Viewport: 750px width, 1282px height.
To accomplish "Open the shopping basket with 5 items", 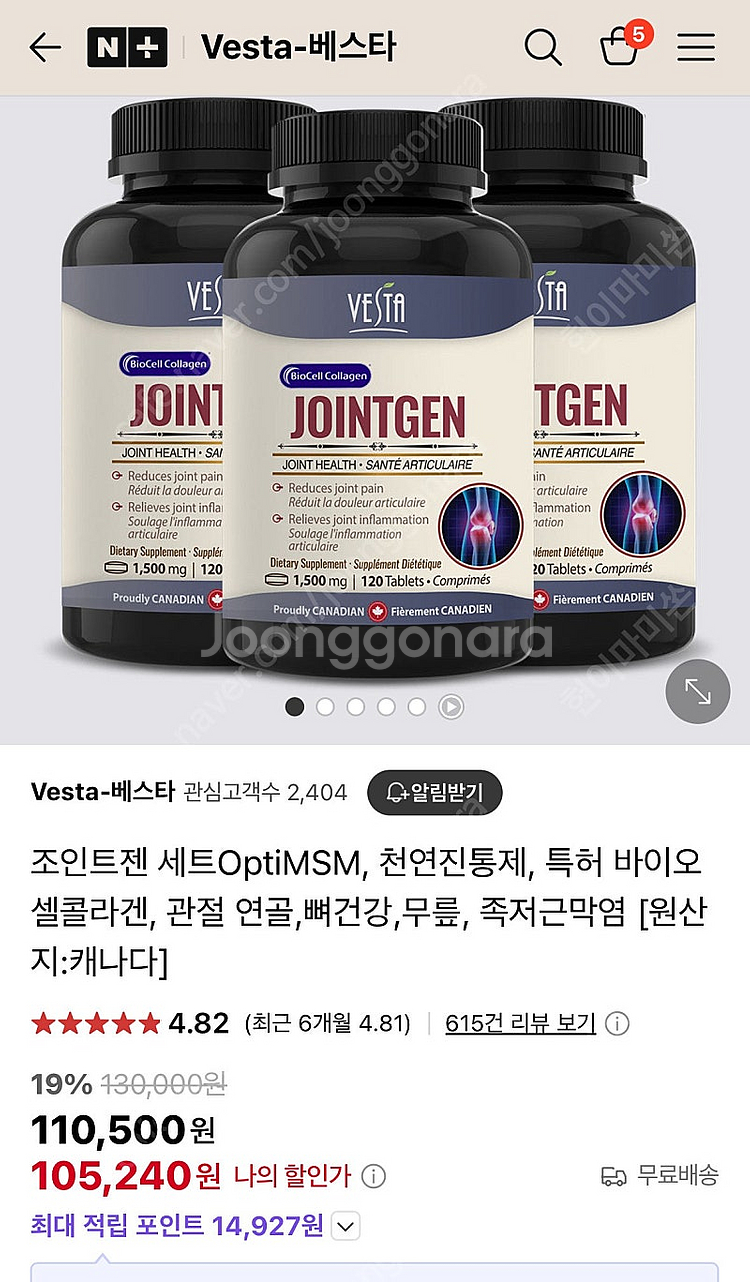I will 621,47.
